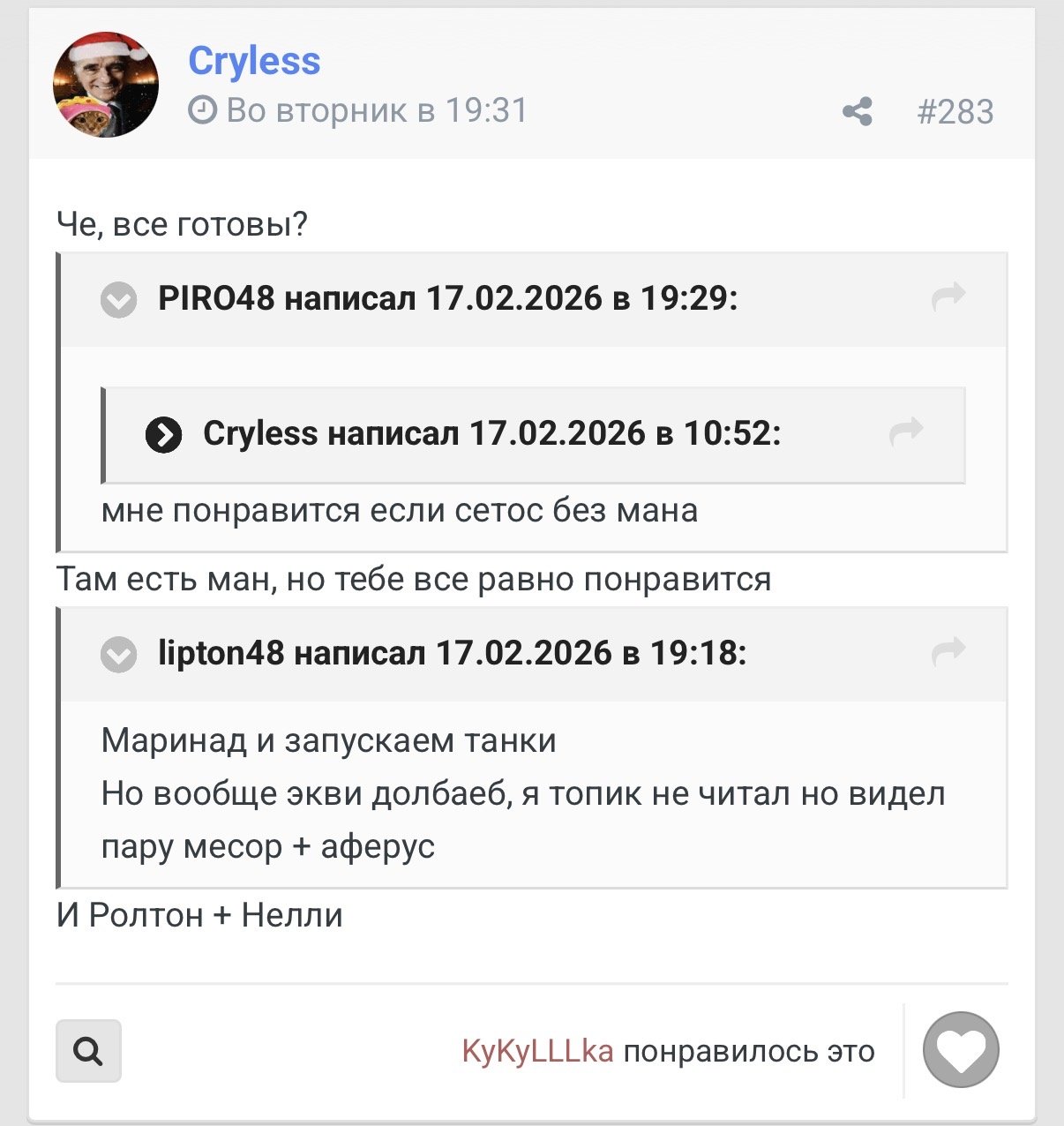The height and width of the screenshot is (1126, 1064).
Task: Collapse the PIRO48 quote block
Action: click(119, 300)
